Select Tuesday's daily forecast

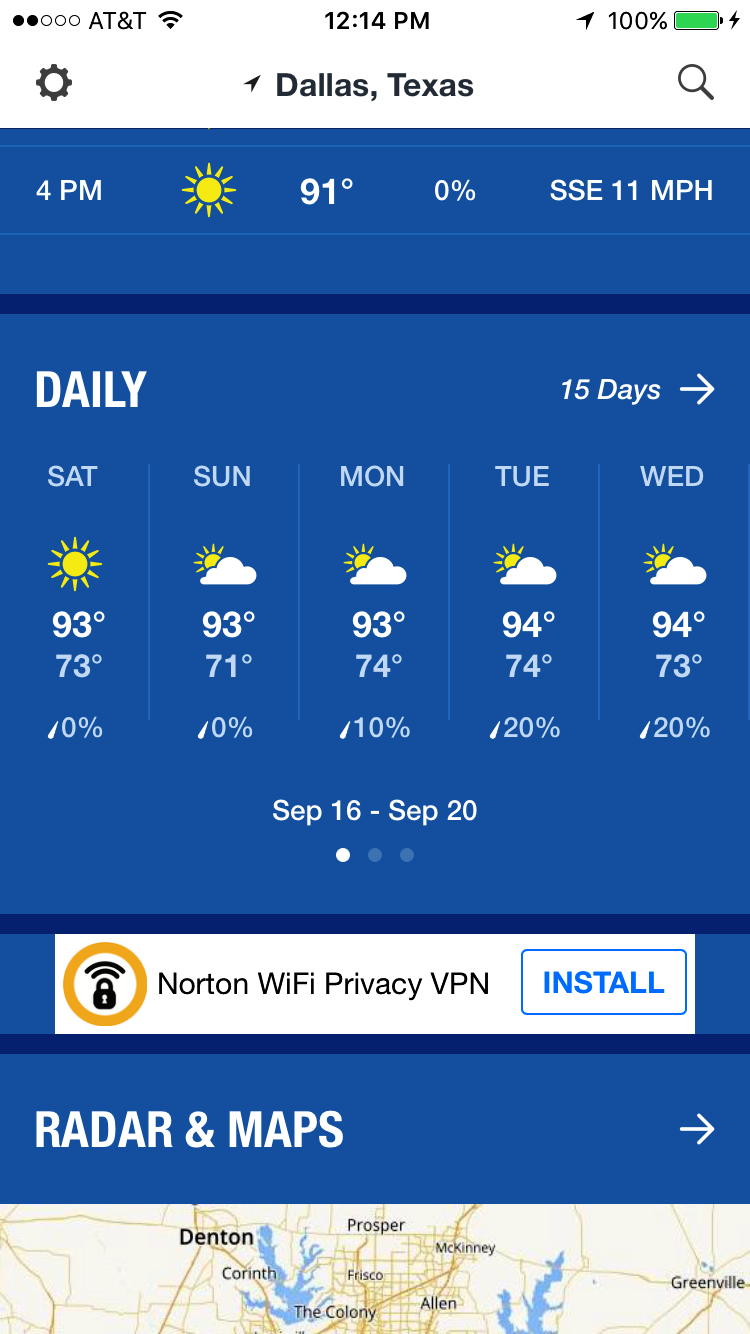[x=525, y=601]
